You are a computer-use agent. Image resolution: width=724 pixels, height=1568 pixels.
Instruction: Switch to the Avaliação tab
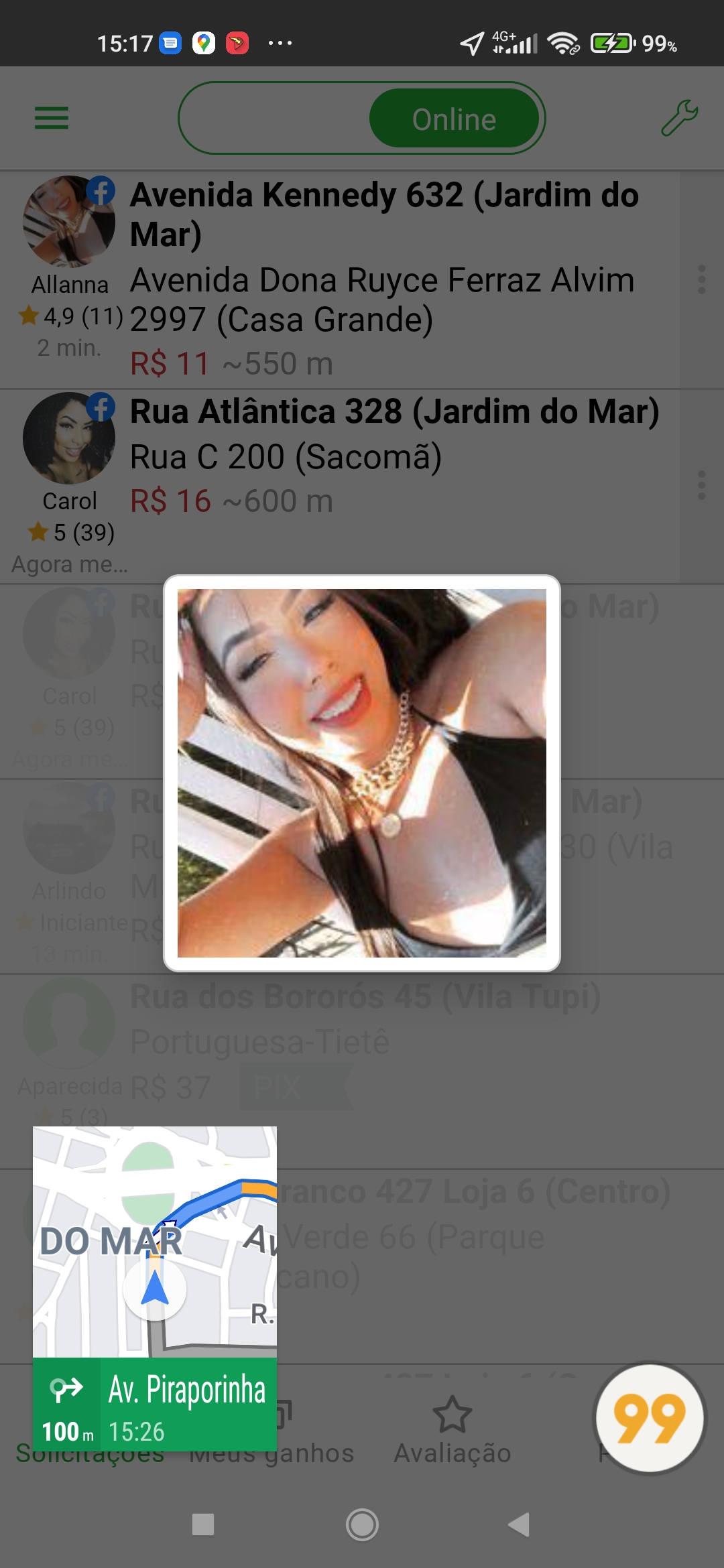(x=452, y=1431)
